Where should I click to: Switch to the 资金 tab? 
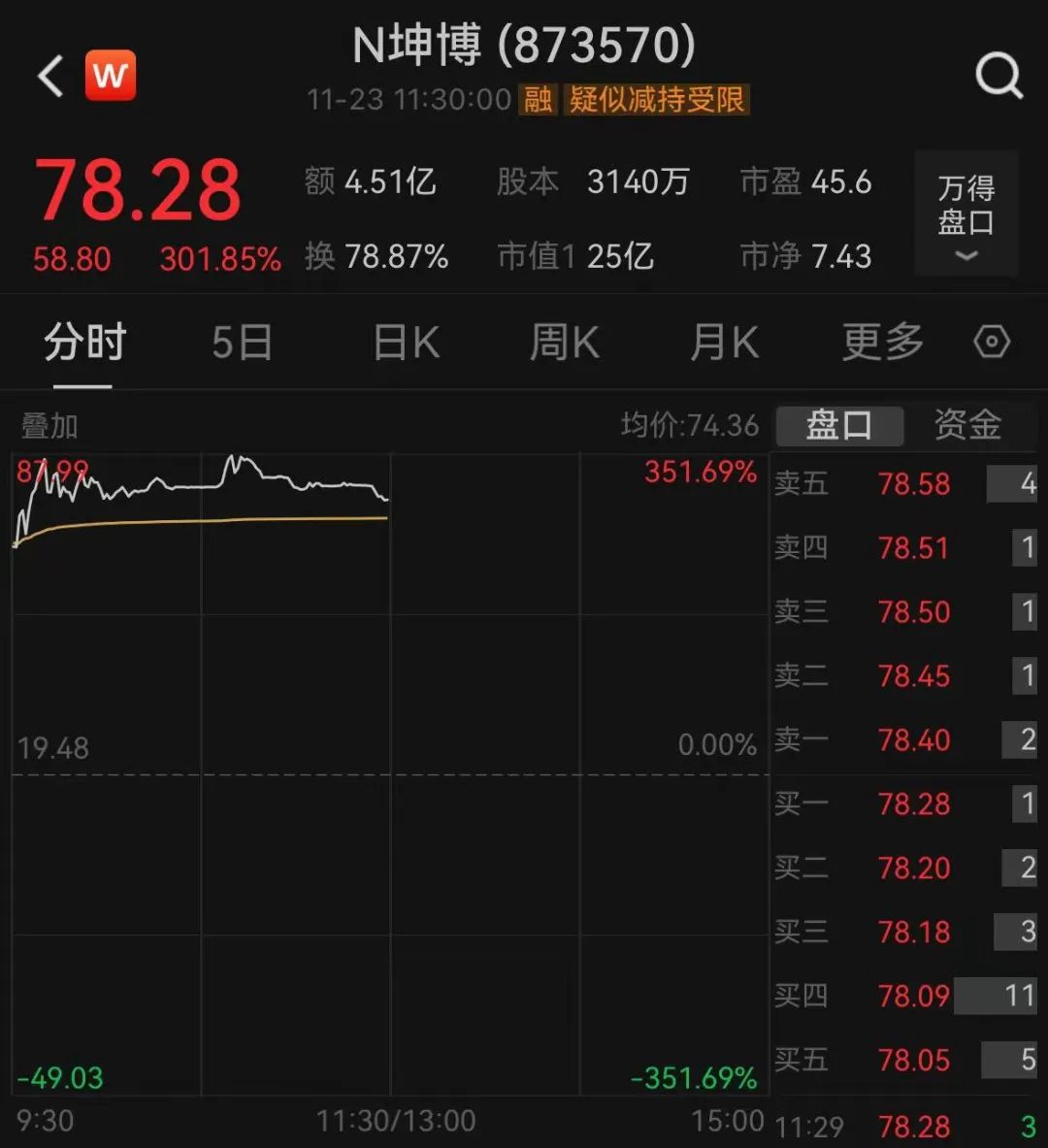tap(967, 425)
